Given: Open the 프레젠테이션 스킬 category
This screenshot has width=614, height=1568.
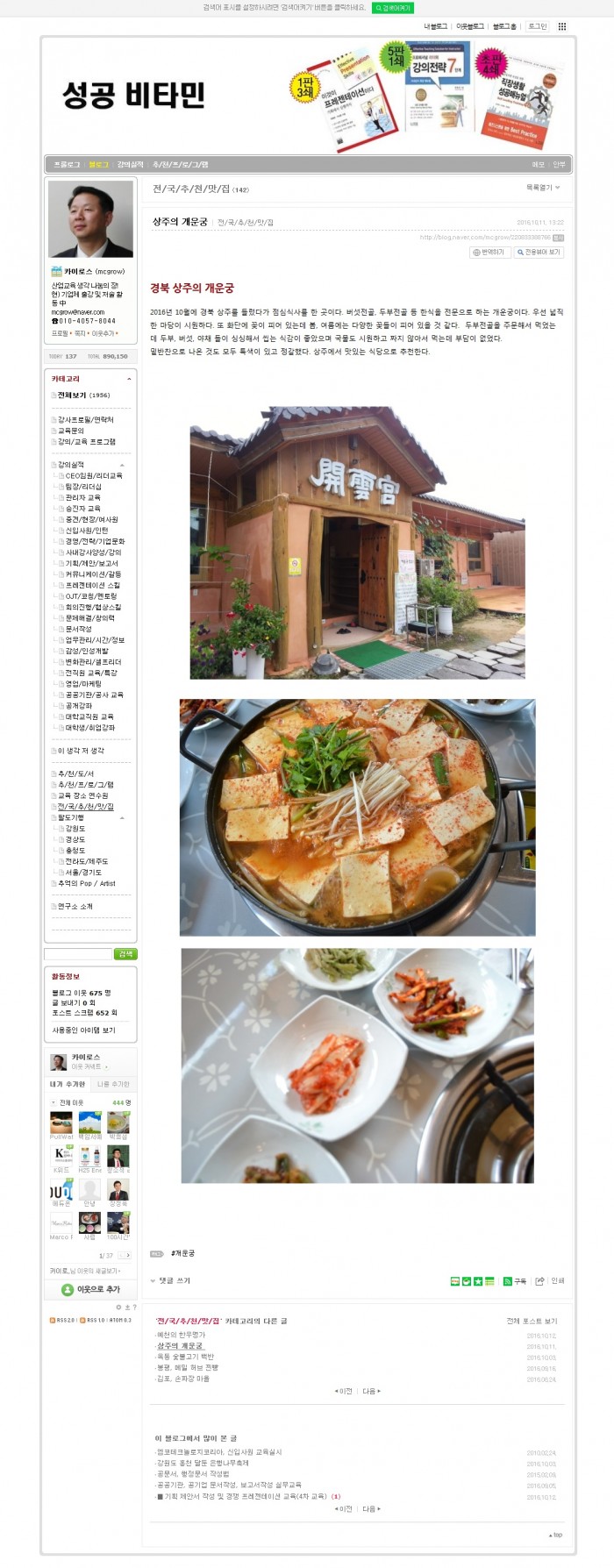Looking at the screenshot, I should [x=92, y=585].
